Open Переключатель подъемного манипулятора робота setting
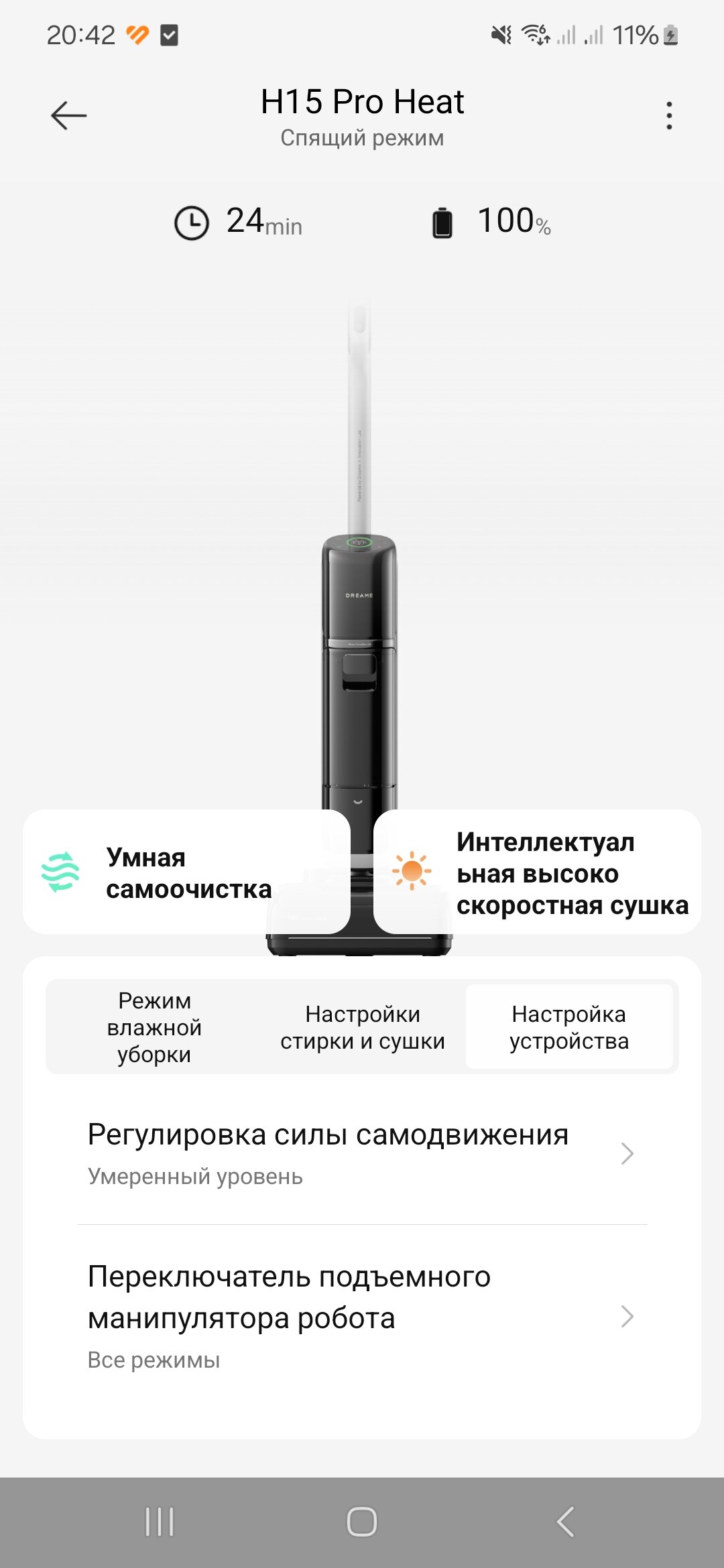Screen dimensions: 724x1568 click(x=362, y=1317)
